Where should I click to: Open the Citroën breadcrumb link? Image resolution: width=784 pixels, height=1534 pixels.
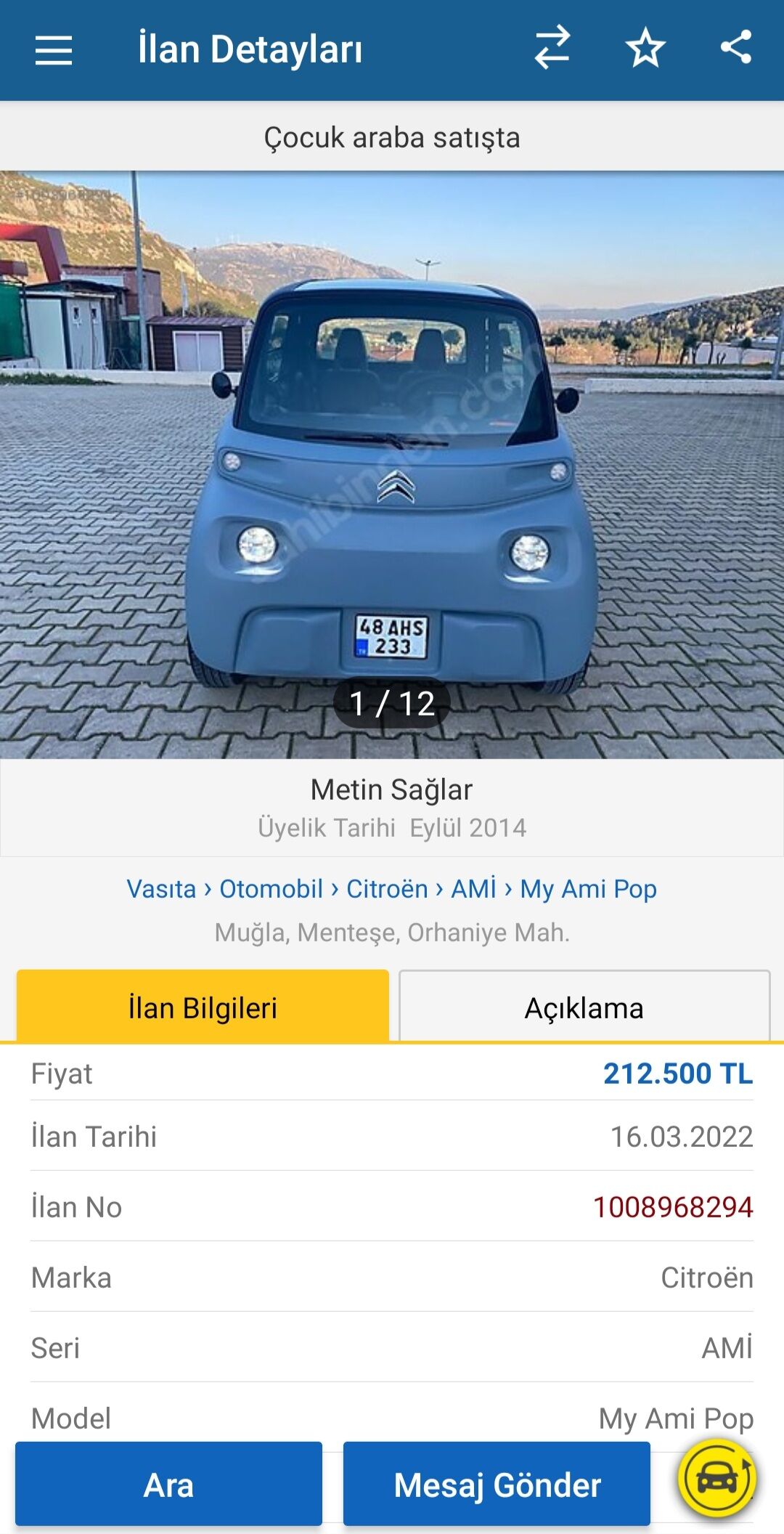point(387,889)
